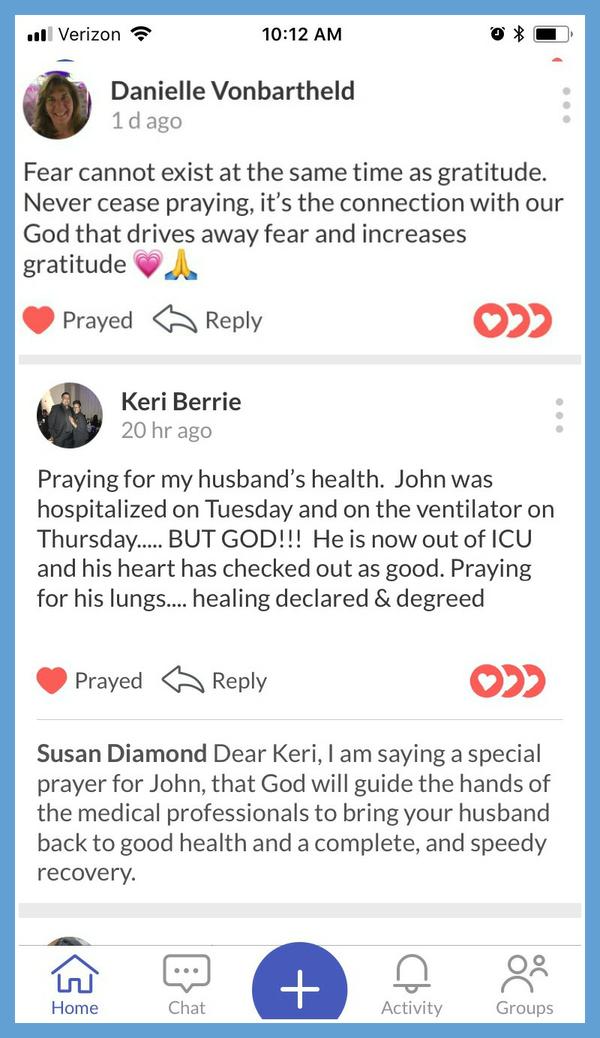
Task: Create a new post with plus button
Action: coord(299,989)
